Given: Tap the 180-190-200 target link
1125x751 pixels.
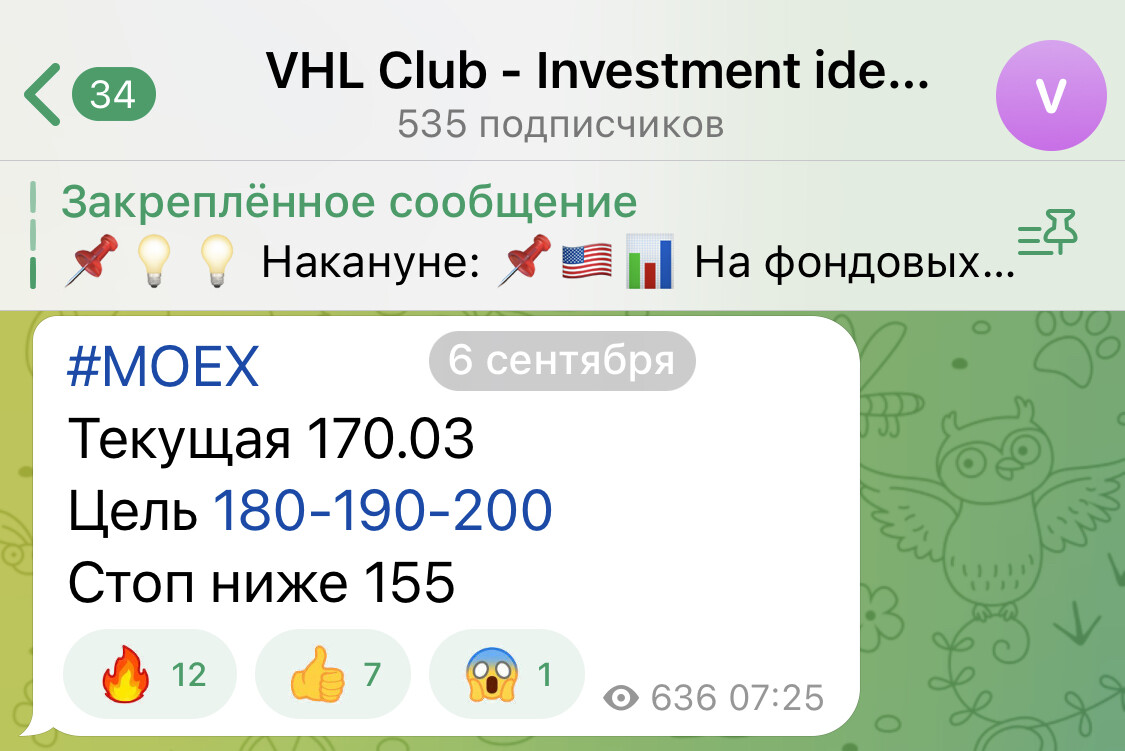Looking at the screenshot, I should click(x=383, y=512).
